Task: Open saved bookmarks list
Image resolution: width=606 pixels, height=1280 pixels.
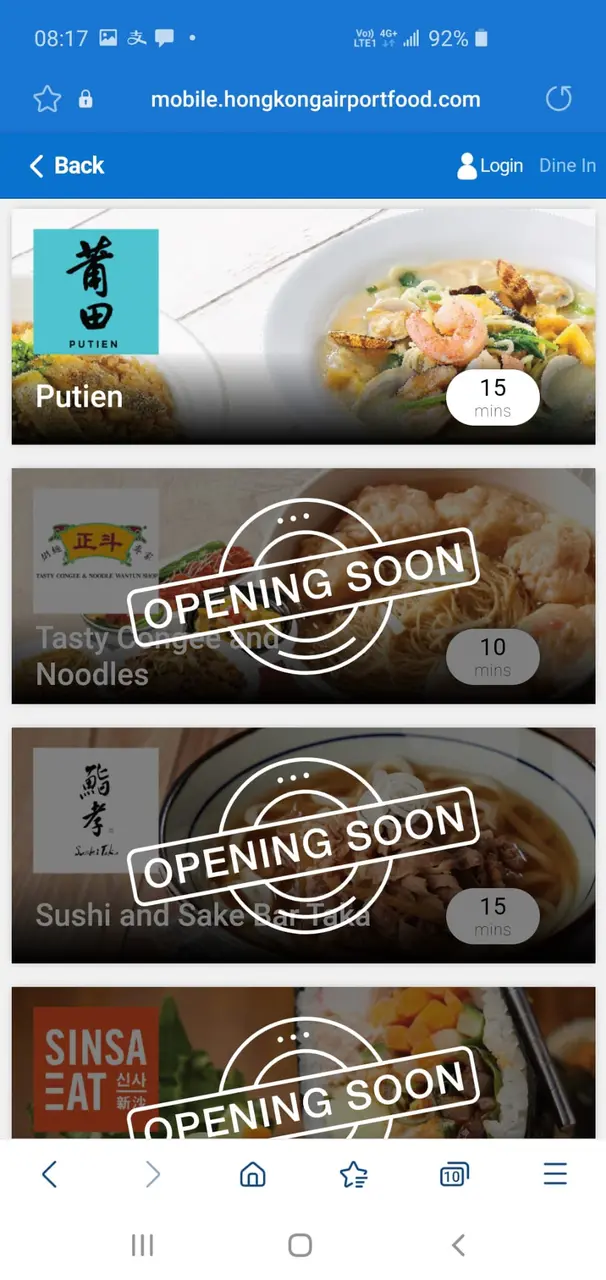Action: pos(354,1174)
